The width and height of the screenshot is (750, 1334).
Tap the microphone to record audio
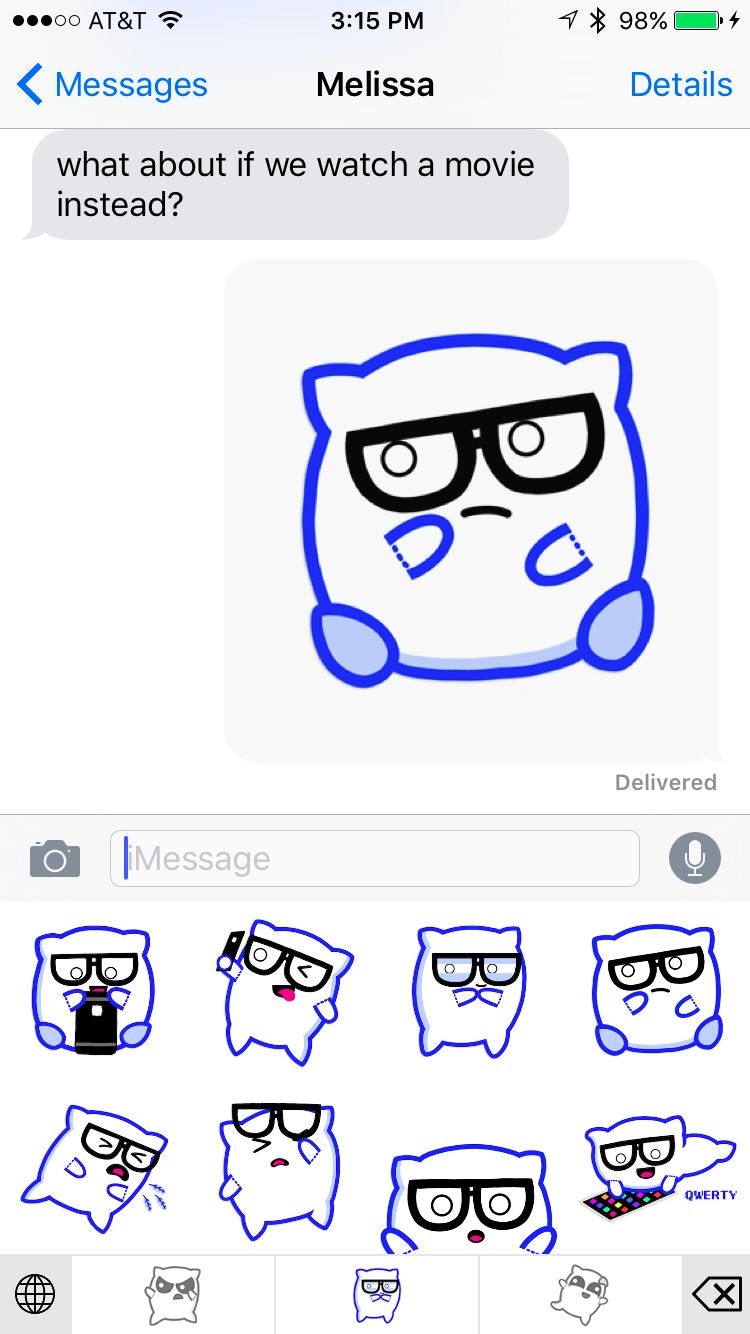694,858
